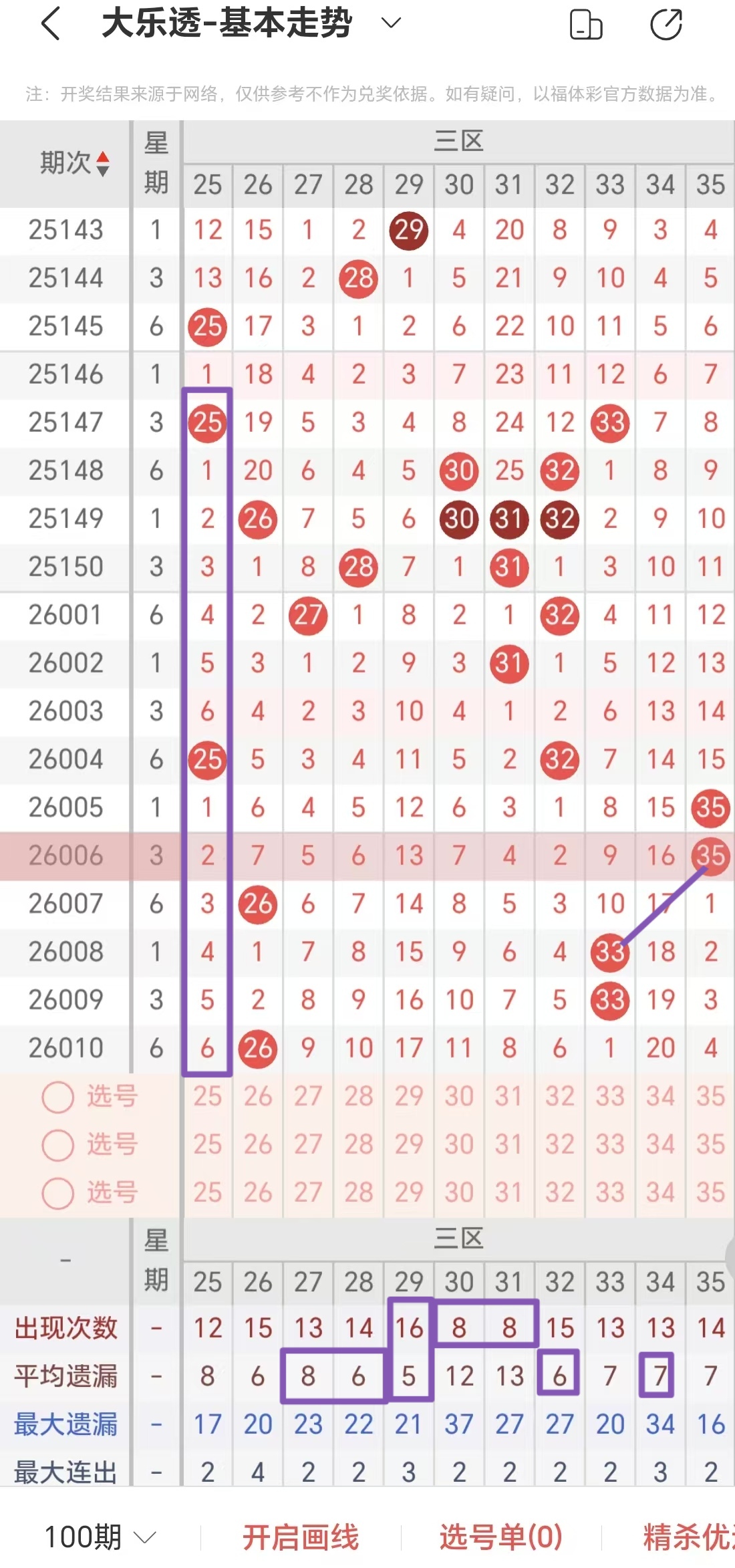735x1568 pixels.
Task: Collapse the chevron next to the title
Action: click(x=390, y=23)
